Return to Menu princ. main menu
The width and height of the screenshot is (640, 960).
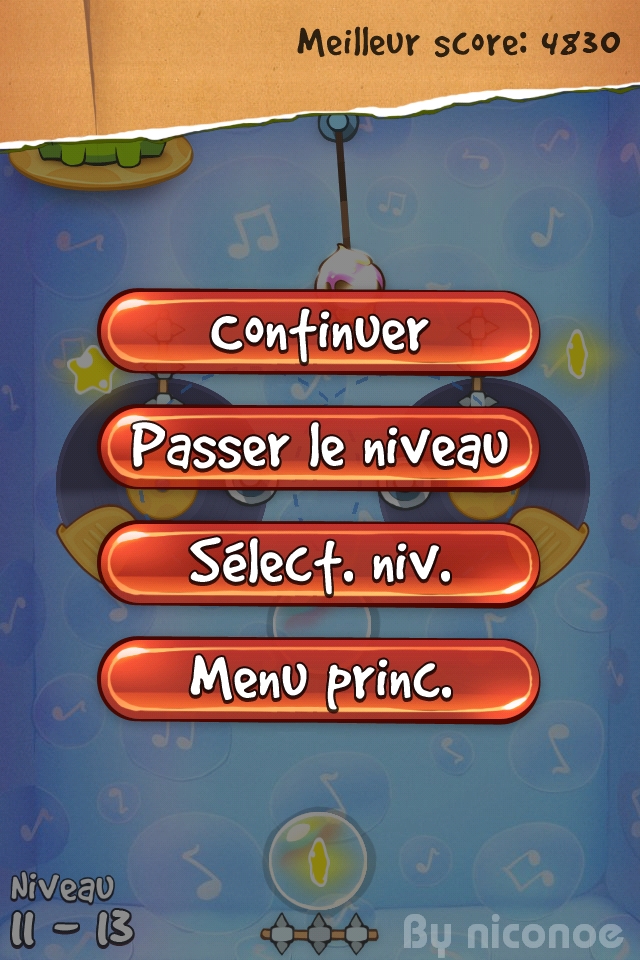[319, 680]
